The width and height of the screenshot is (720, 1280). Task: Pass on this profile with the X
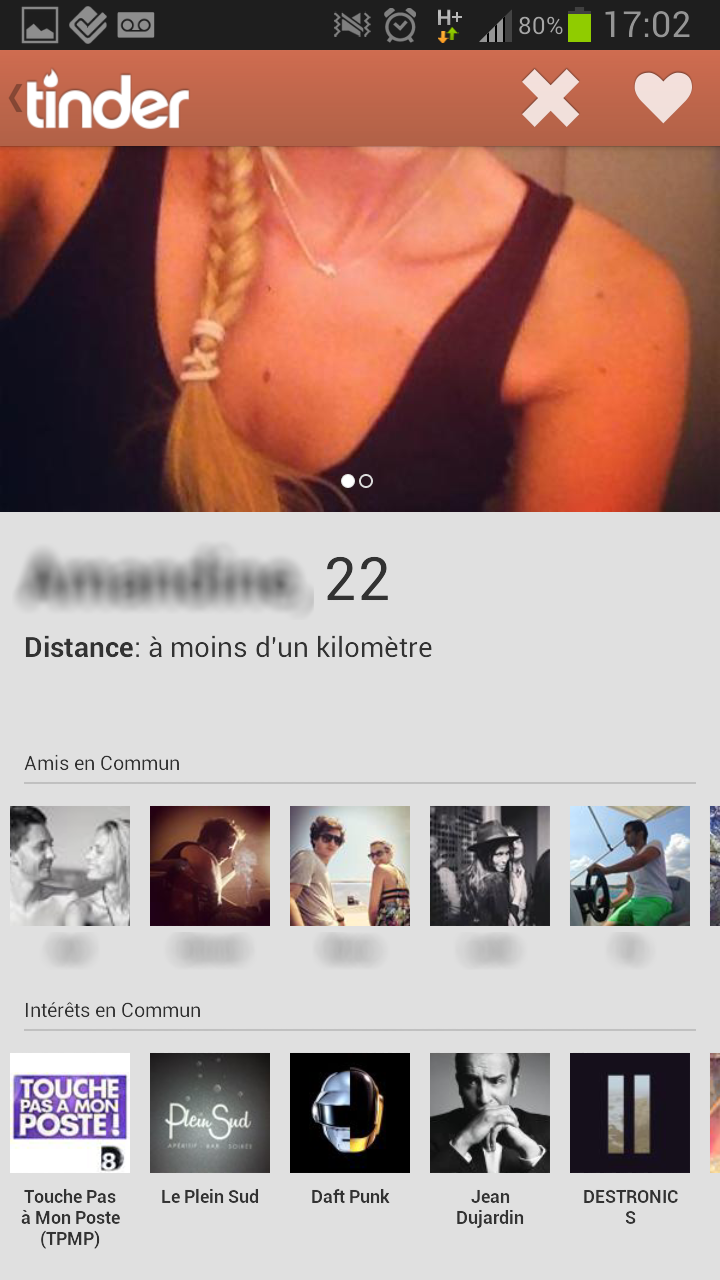coord(550,98)
